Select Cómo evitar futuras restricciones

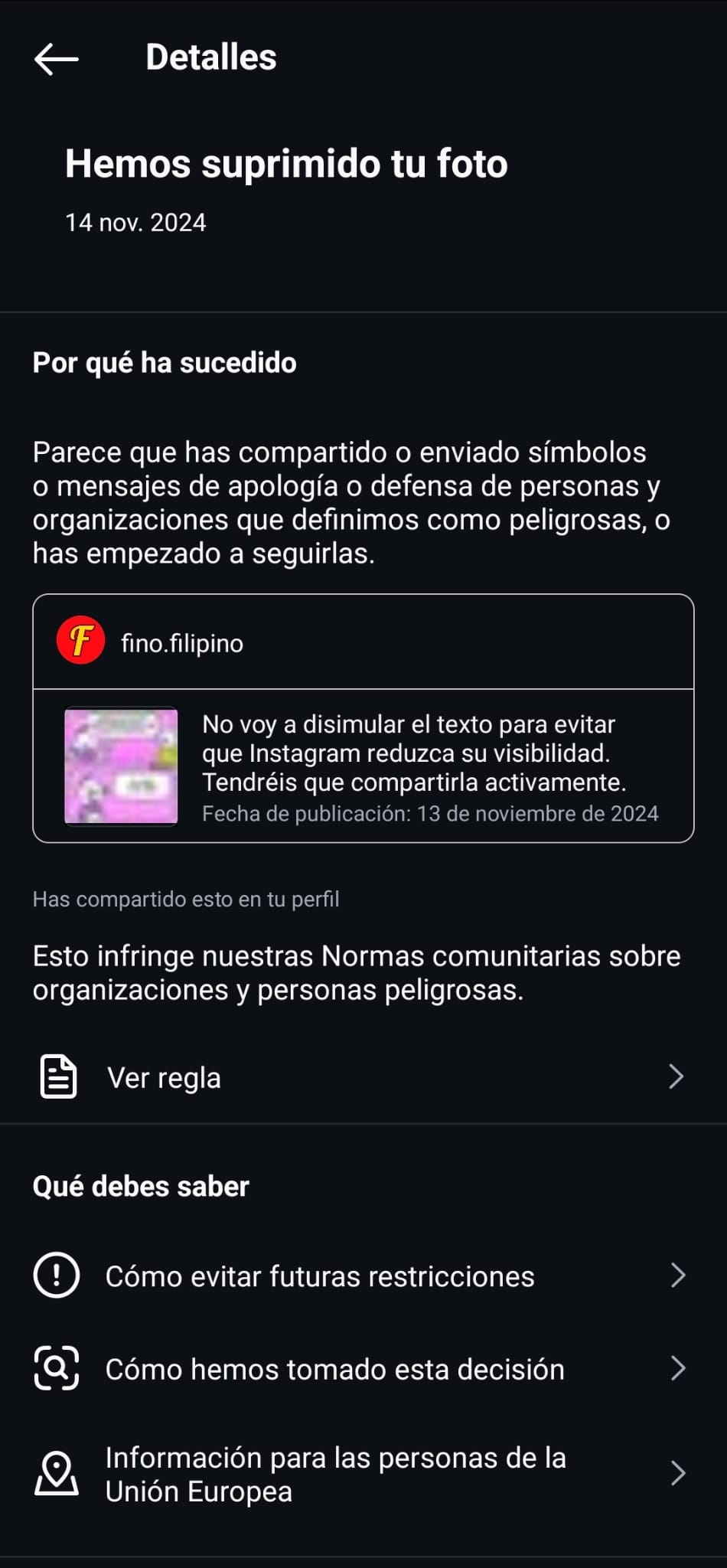coord(319,1275)
